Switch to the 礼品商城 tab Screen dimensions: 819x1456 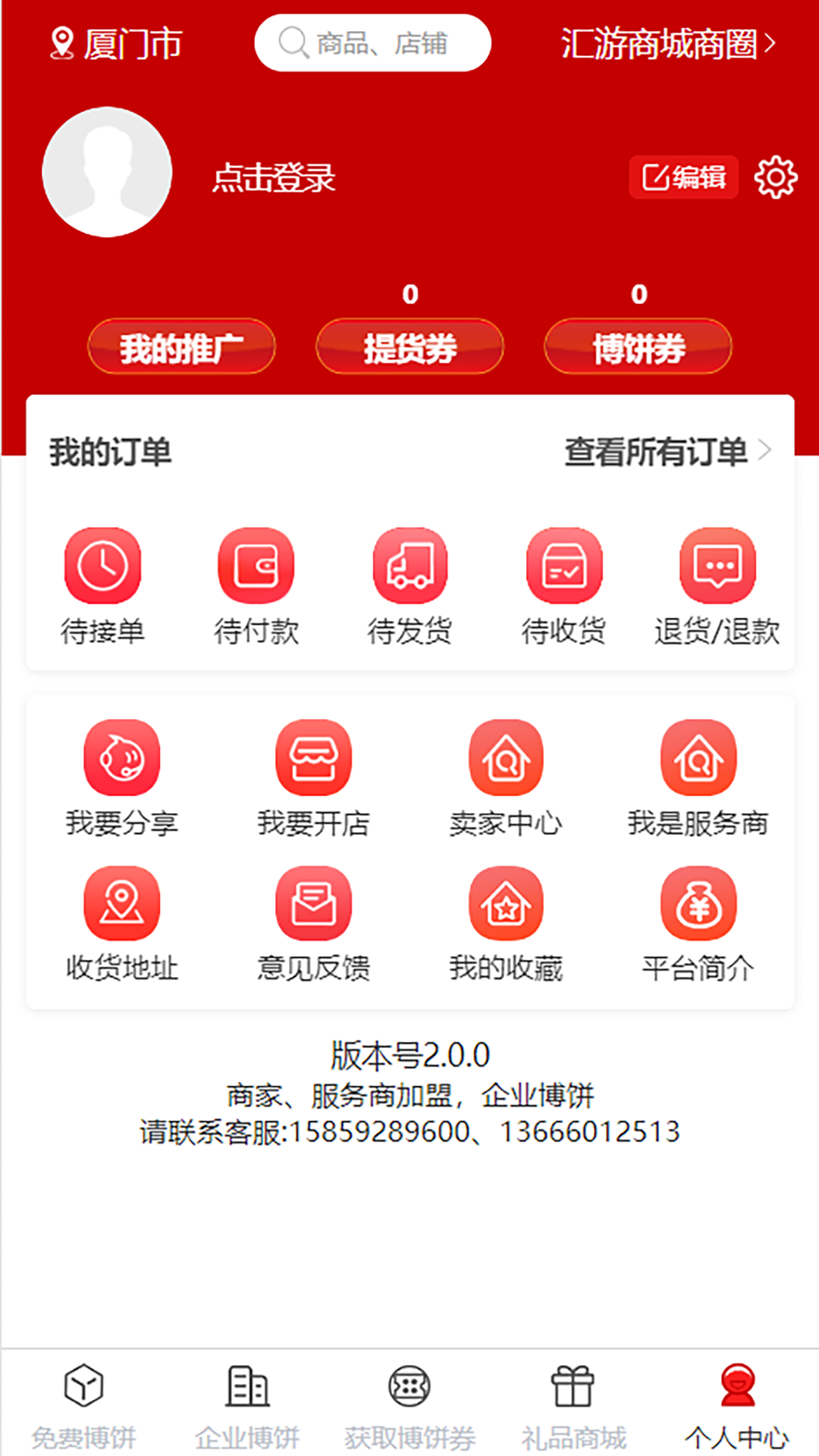[x=573, y=1405]
